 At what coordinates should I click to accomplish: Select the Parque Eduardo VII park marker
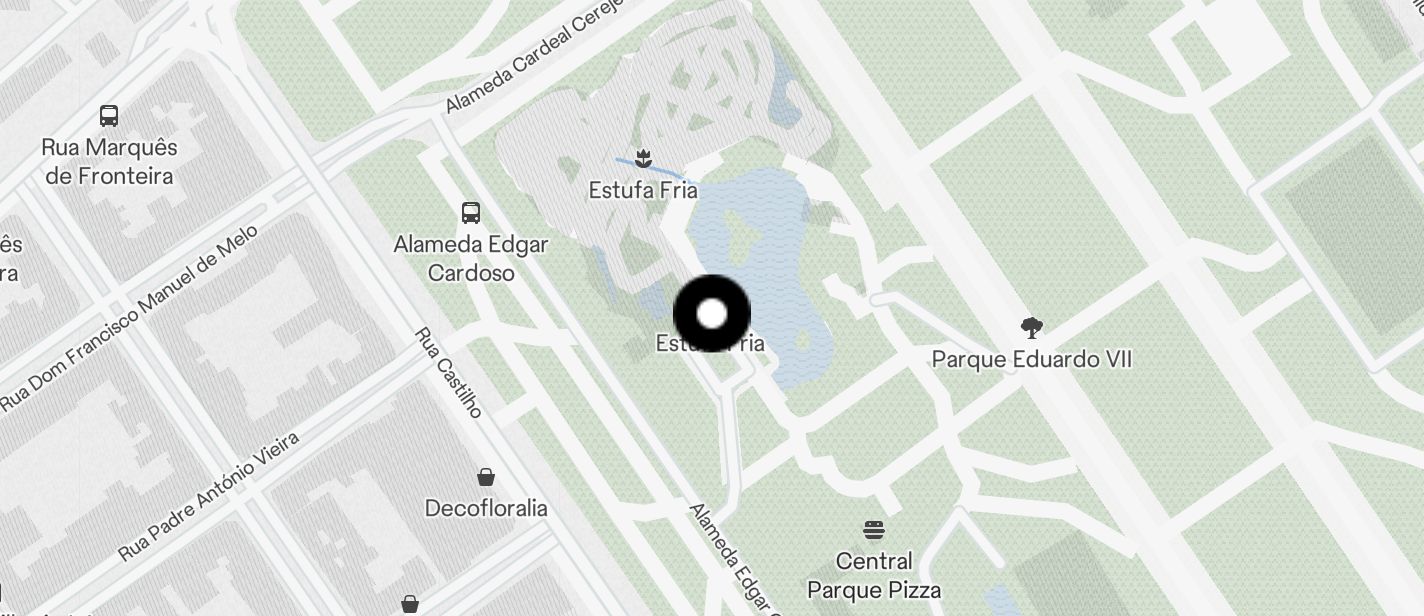(1031, 328)
